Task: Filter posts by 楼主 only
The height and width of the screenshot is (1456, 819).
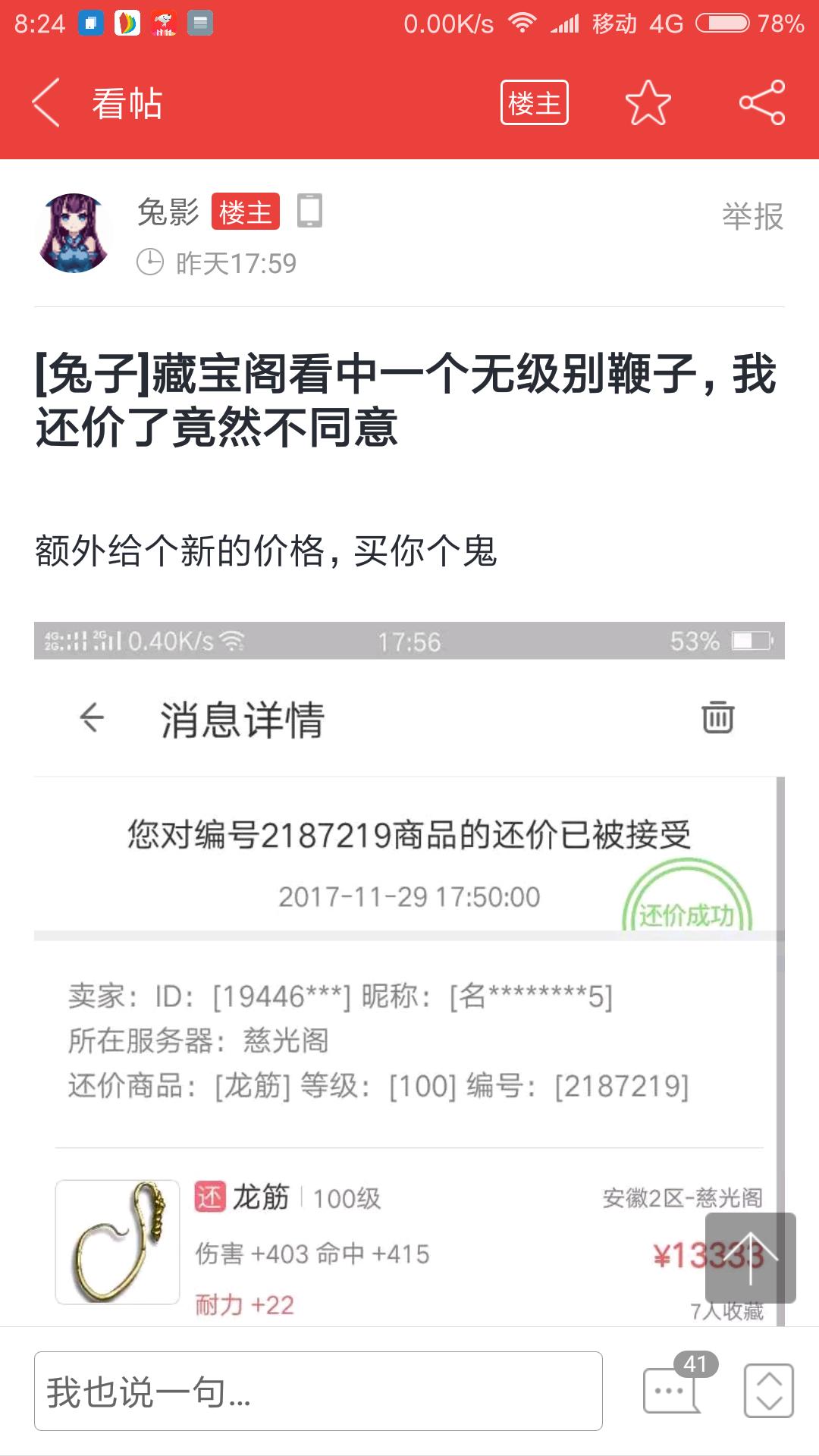Action: point(535,102)
